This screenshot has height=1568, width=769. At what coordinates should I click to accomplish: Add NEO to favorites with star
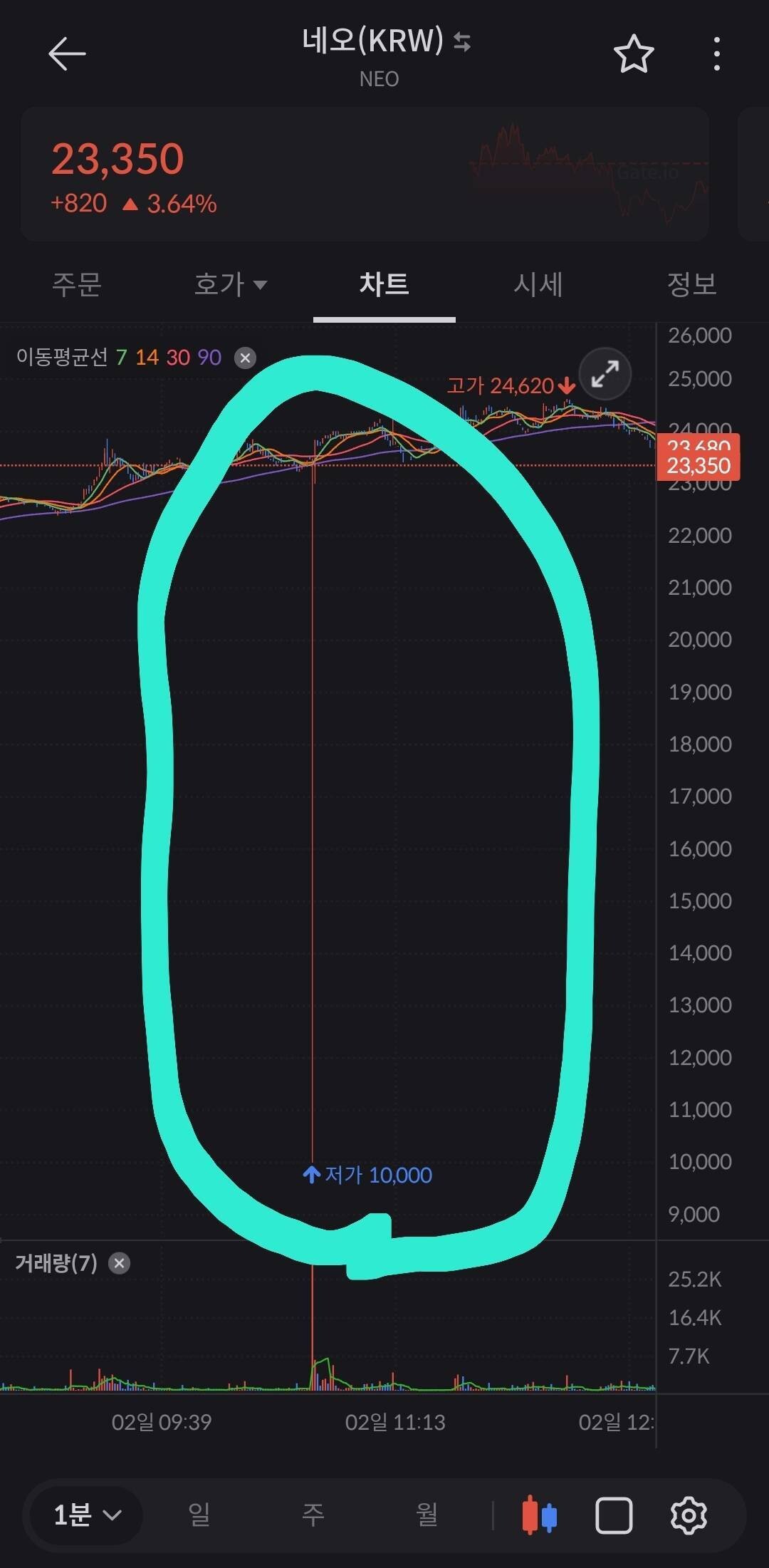633,54
